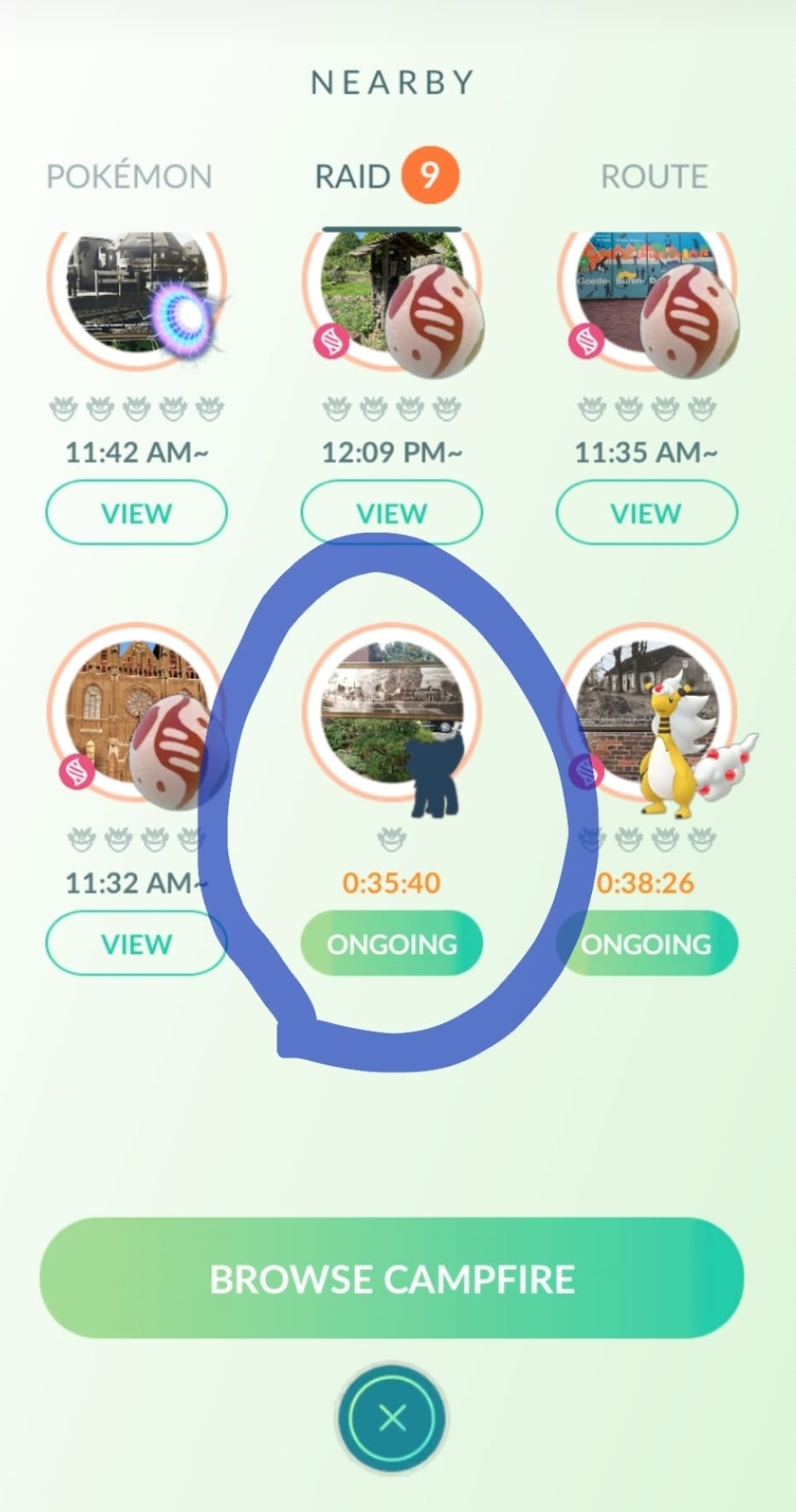Screen dimensions: 796x1512
Task: View the raid starting at 11:35 AM
Action: click(646, 512)
